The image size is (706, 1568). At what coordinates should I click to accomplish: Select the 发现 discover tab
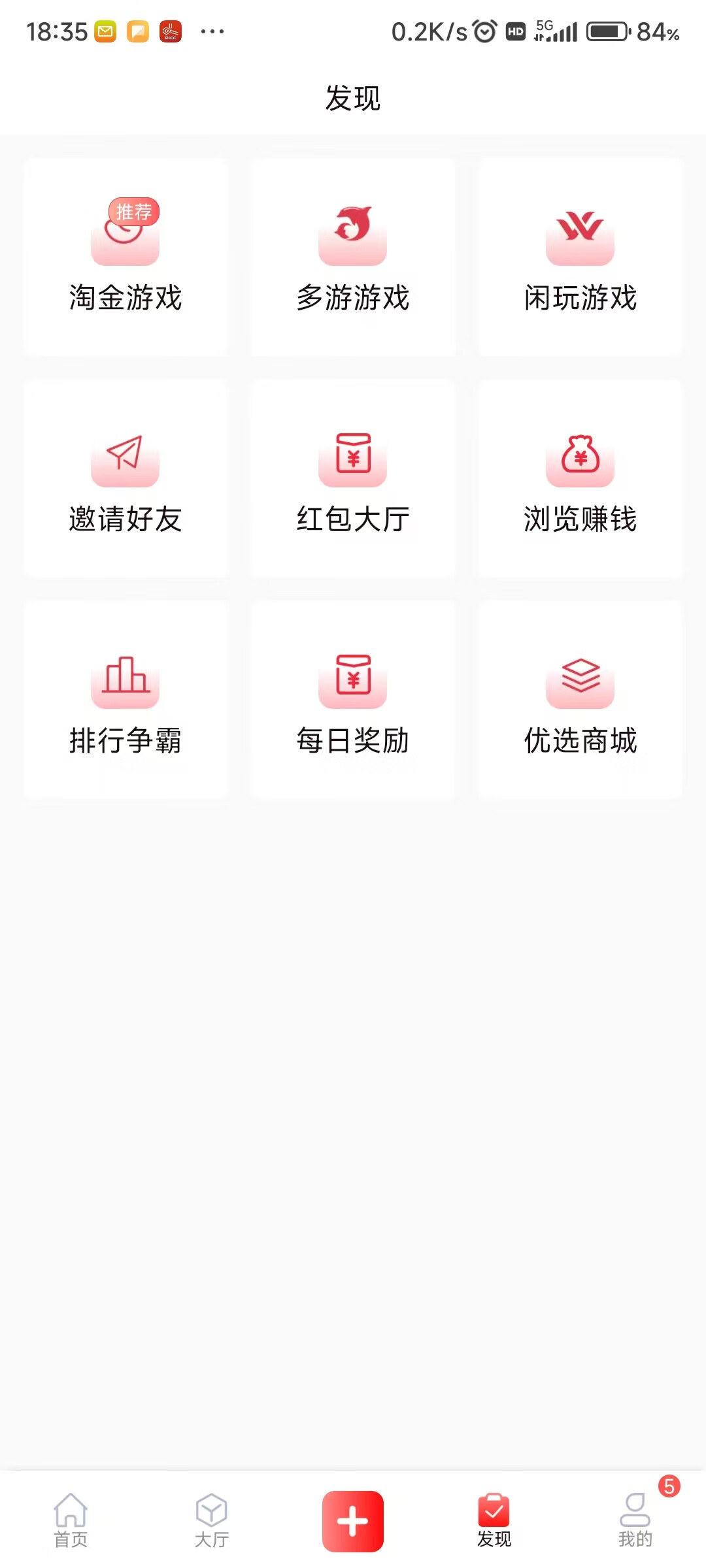coord(494,1521)
